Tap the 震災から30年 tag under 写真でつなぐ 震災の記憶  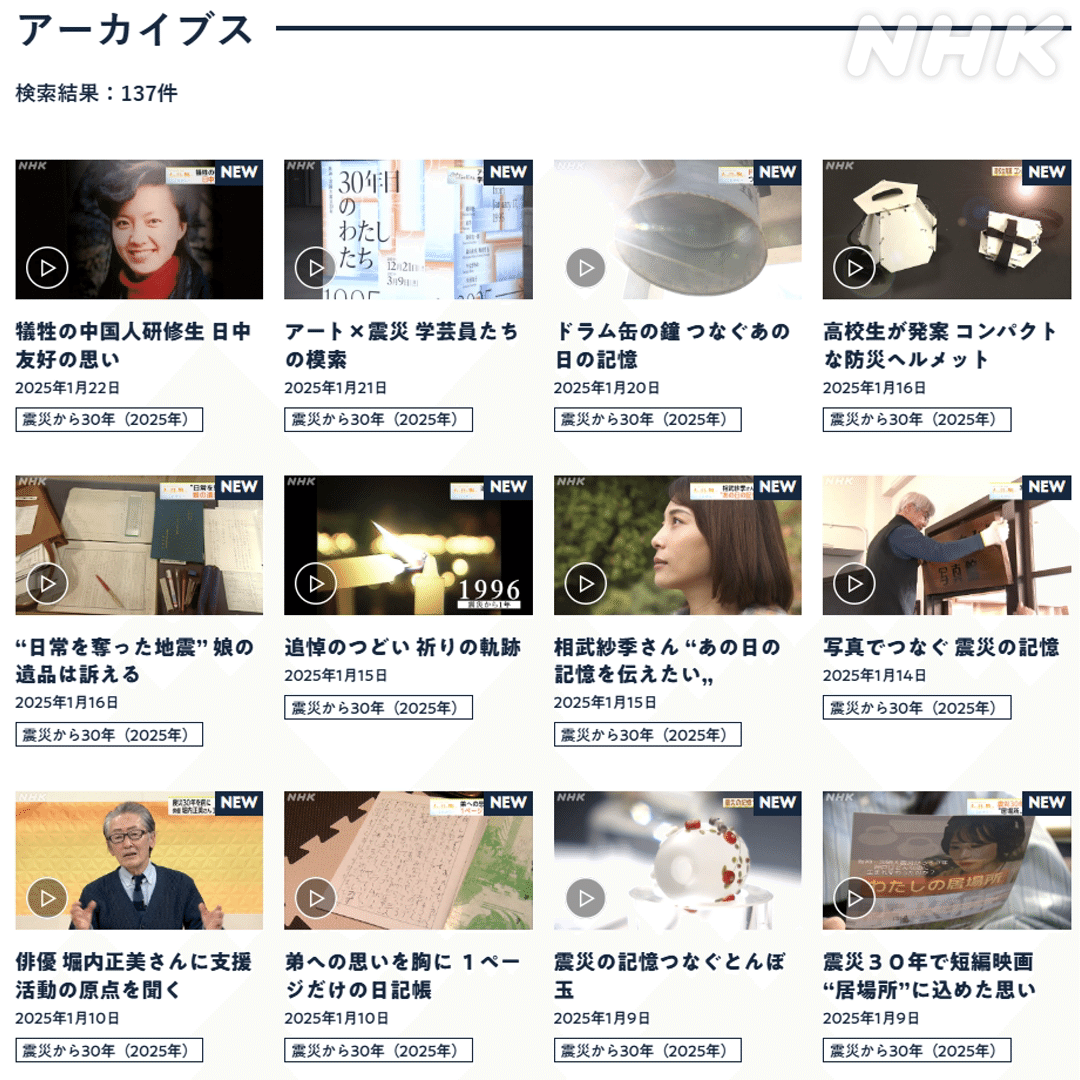[916, 708]
